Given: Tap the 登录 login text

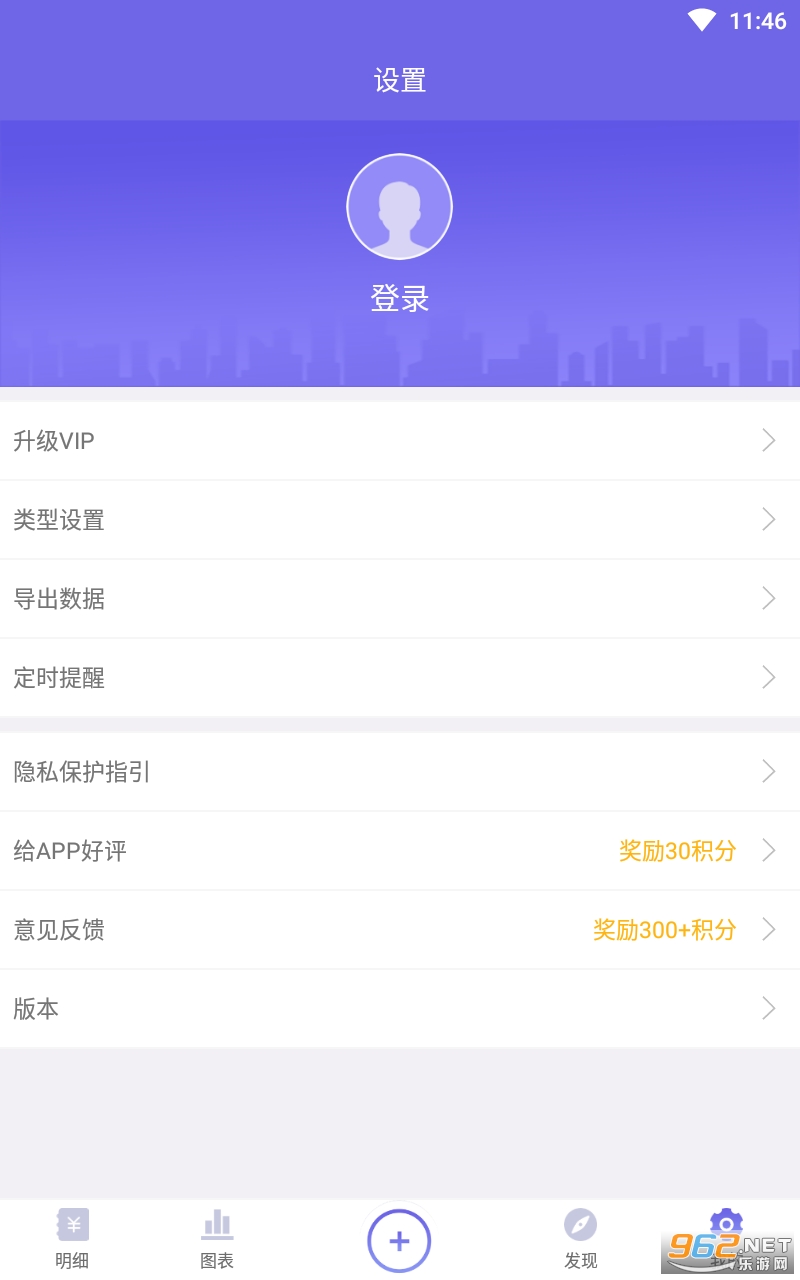Looking at the screenshot, I should (x=399, y=298).
